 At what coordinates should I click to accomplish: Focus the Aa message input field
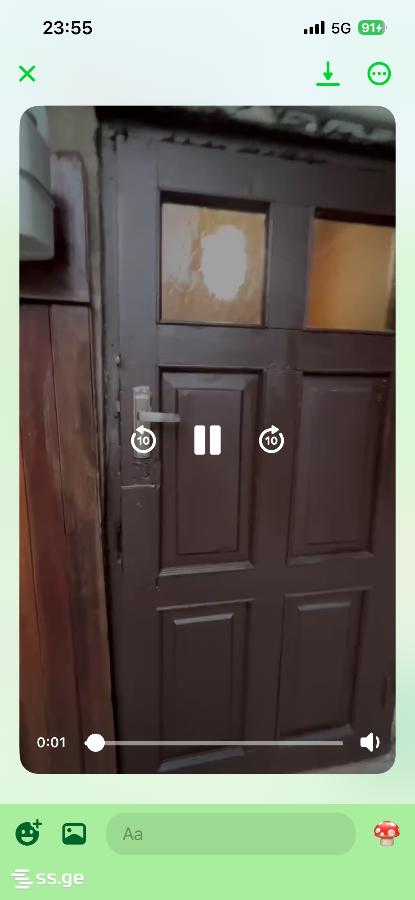(x=231, y=833)
